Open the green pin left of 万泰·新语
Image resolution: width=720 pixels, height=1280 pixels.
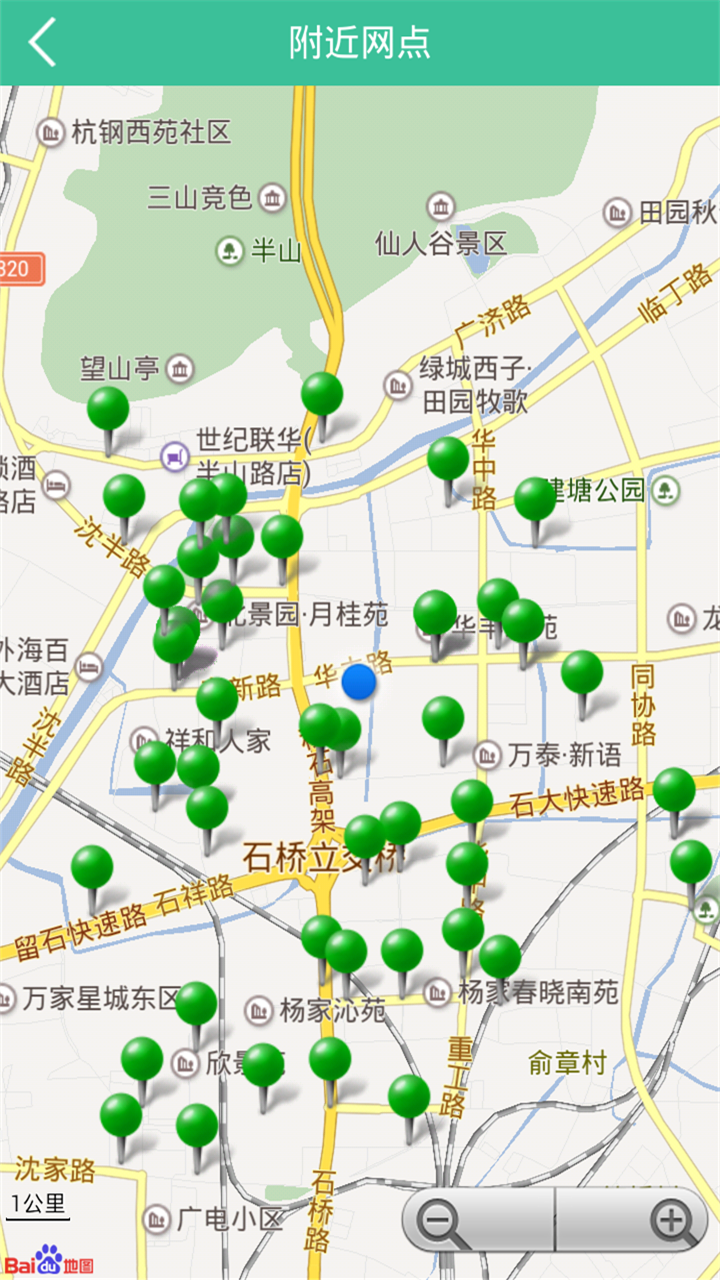(x=443, y=730)
